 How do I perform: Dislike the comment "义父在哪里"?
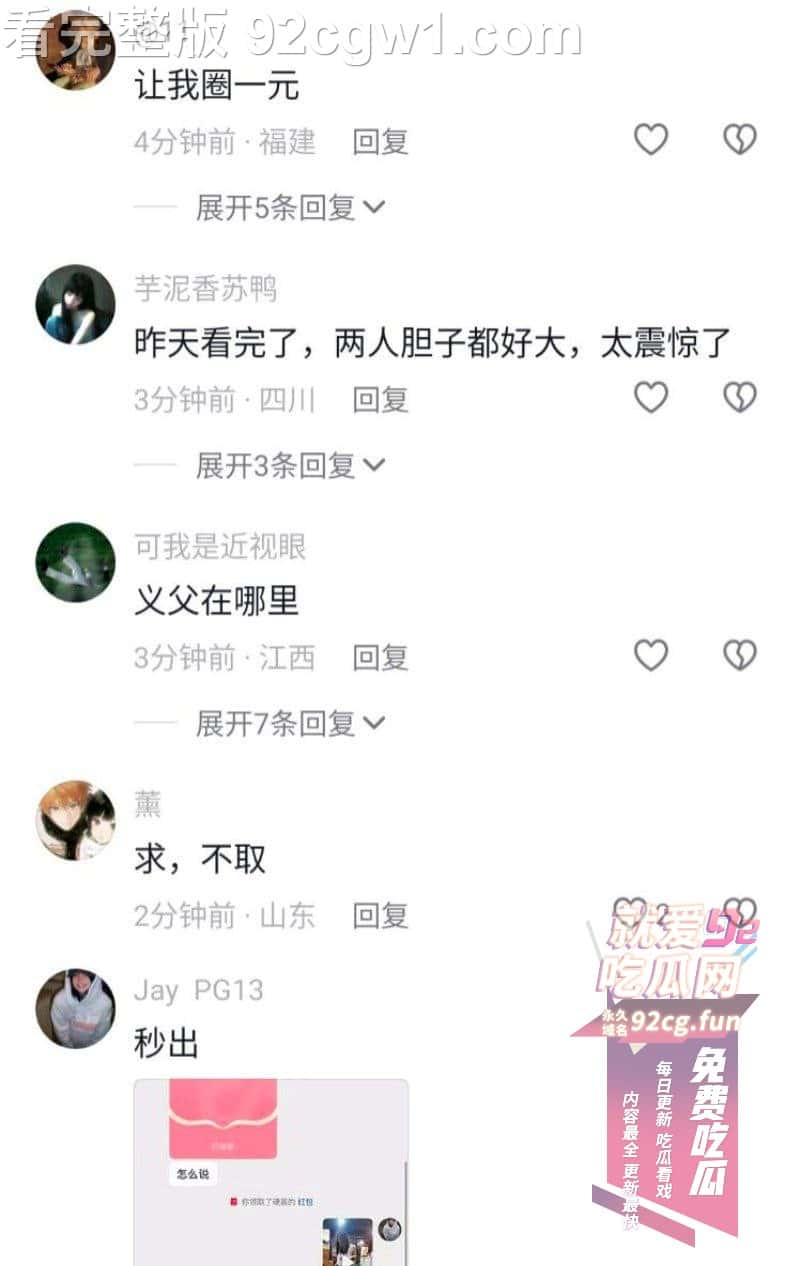tap(740, 656)
